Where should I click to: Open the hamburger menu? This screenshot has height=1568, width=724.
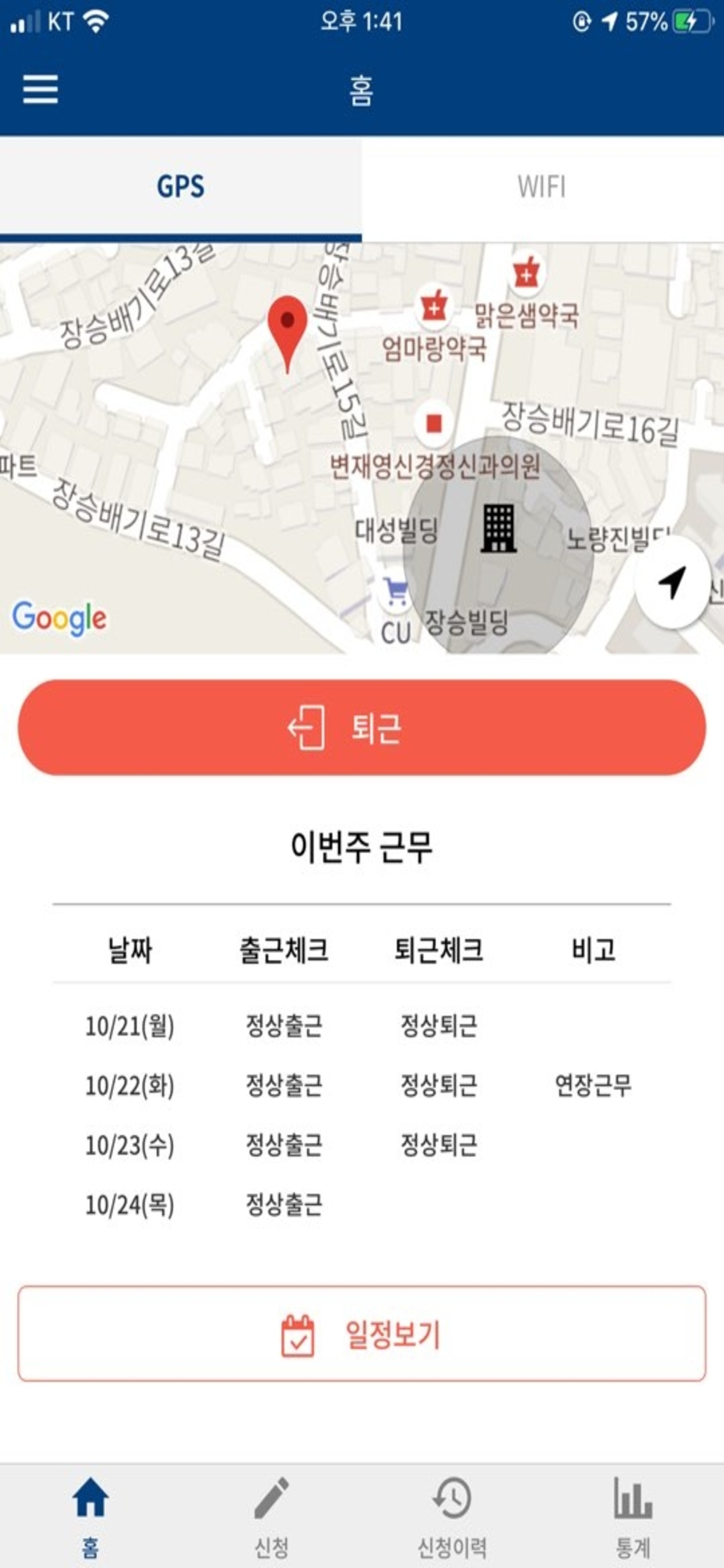(x=39, y=90)
